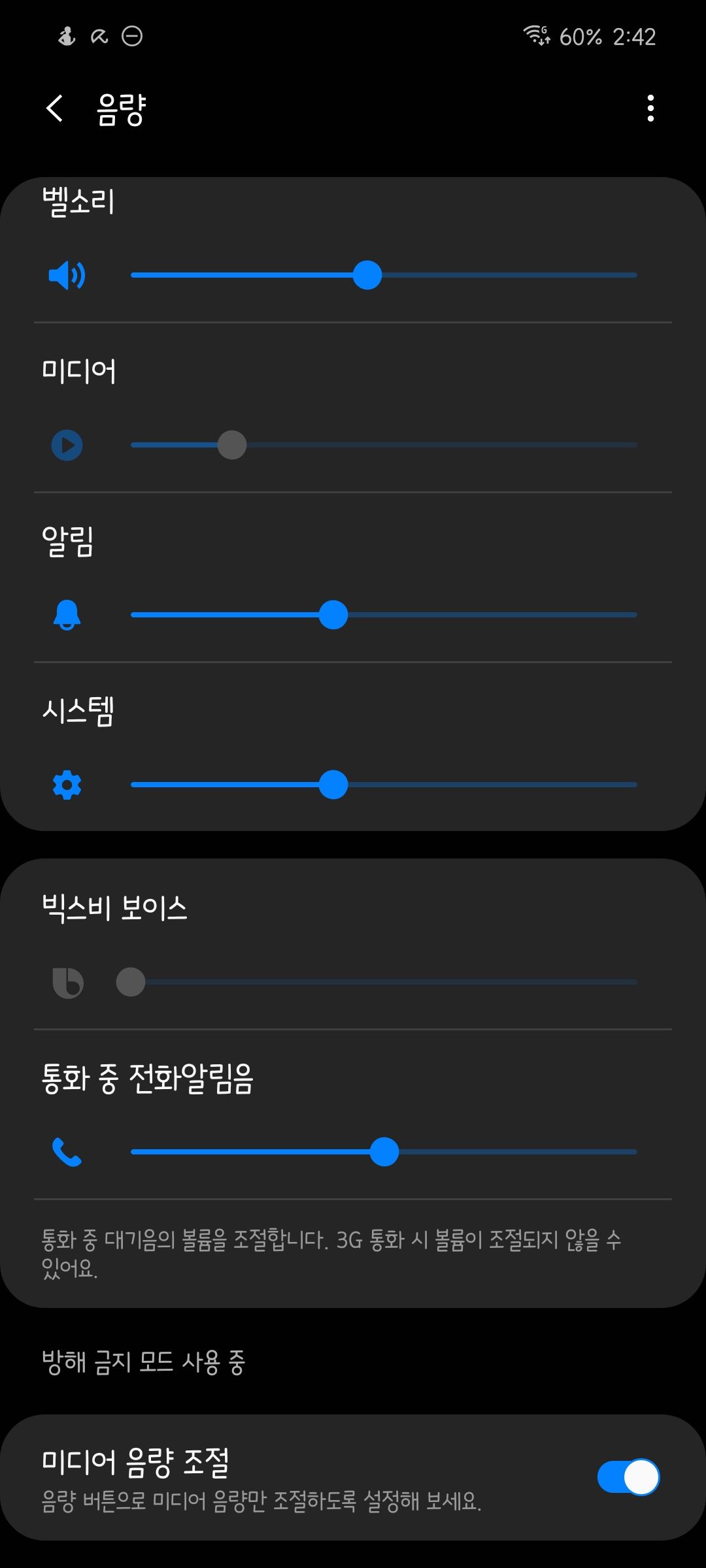This screenshot has width=706, height=1568.
Task: Tap the 벨소리 volume slider
Action: pyautogui.click(x=384, y=275)
